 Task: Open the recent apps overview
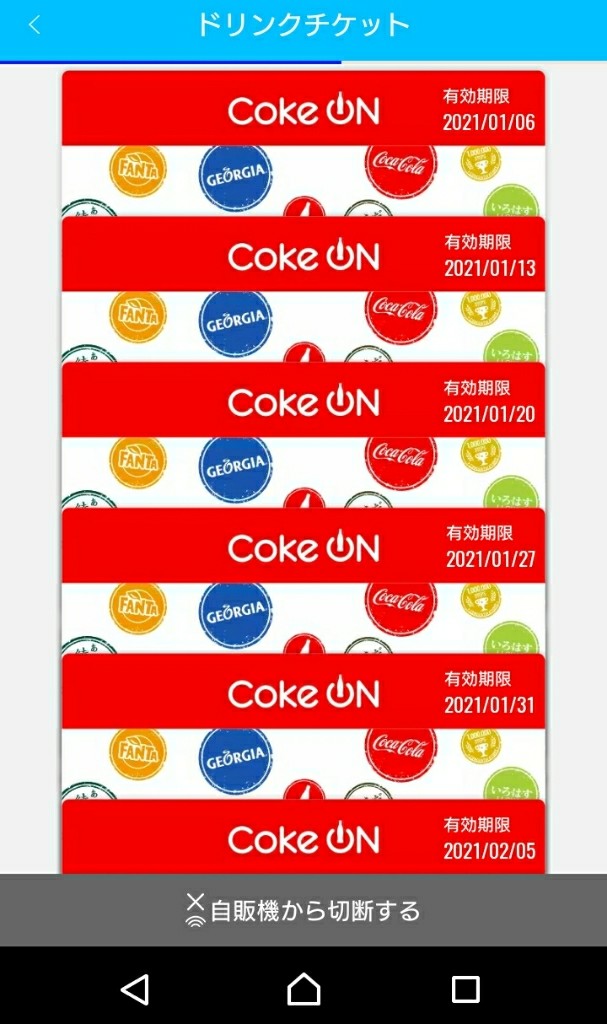(x=465, y=989)
